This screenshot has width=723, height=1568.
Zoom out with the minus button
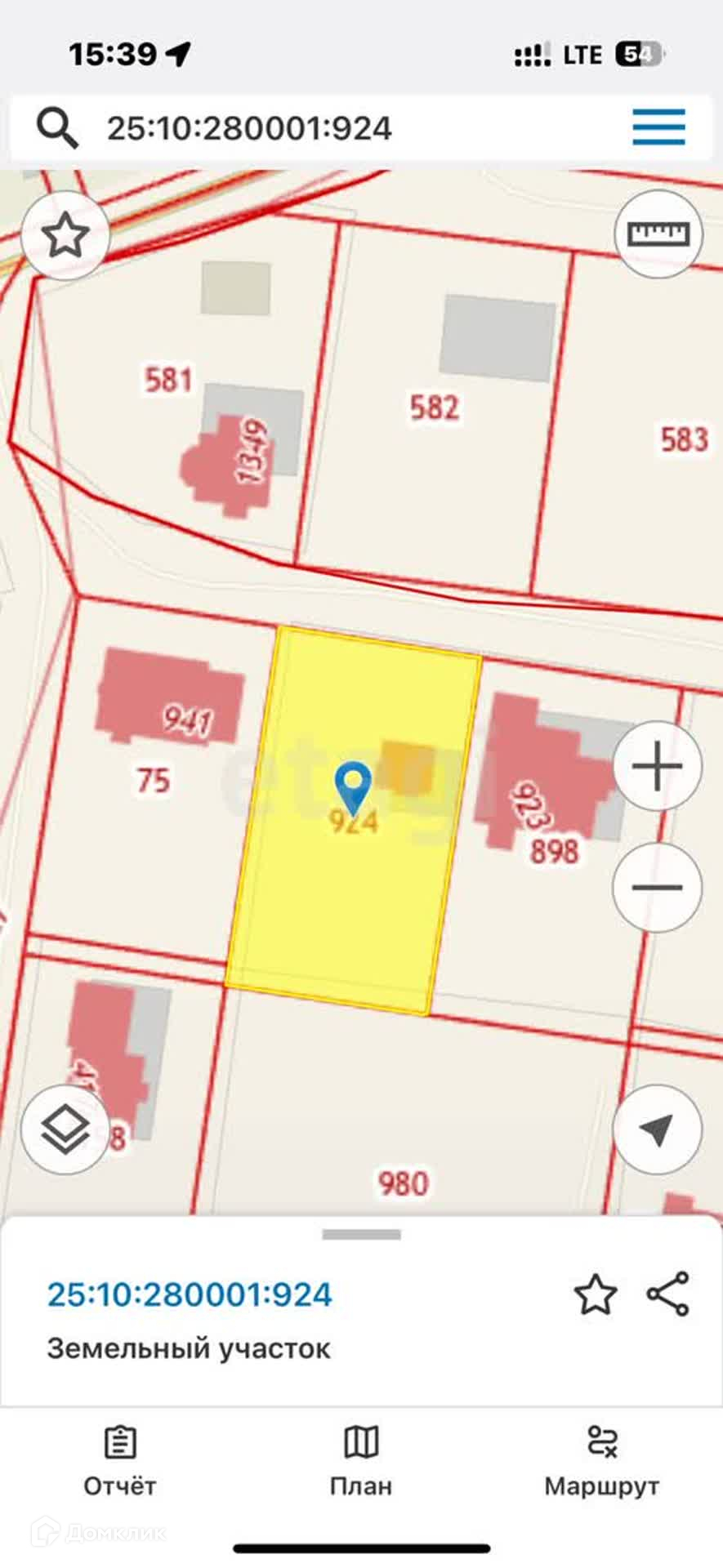point(657,887)
